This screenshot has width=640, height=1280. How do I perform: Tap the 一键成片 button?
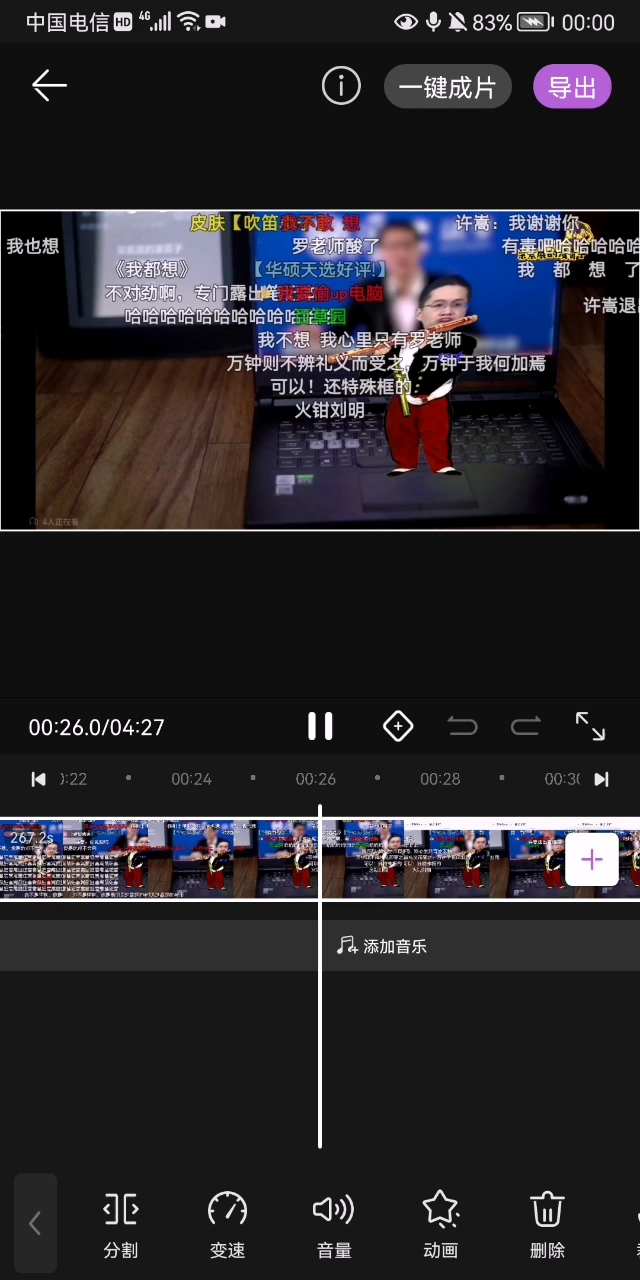[447, 87]
